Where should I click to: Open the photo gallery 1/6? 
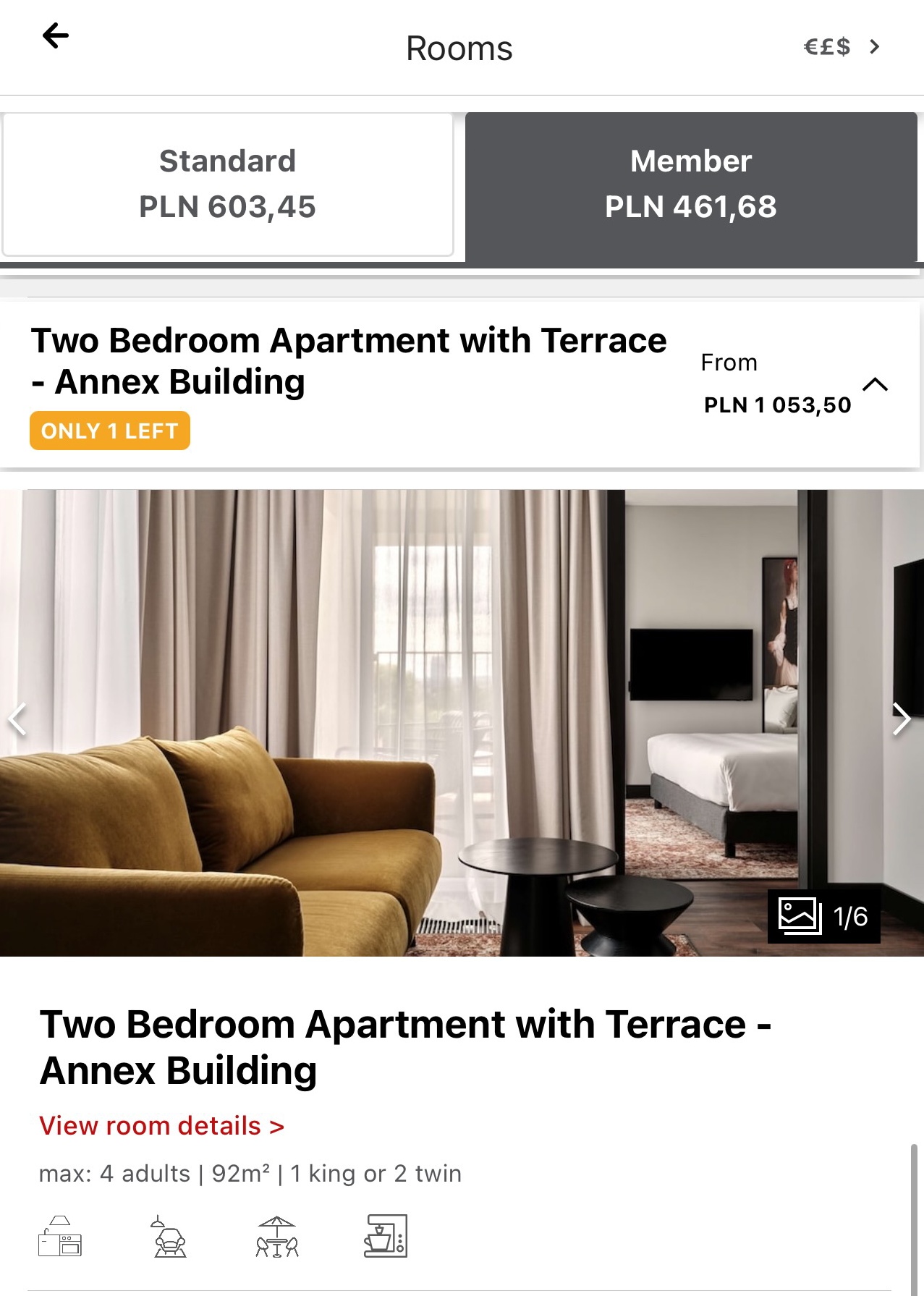823,916
